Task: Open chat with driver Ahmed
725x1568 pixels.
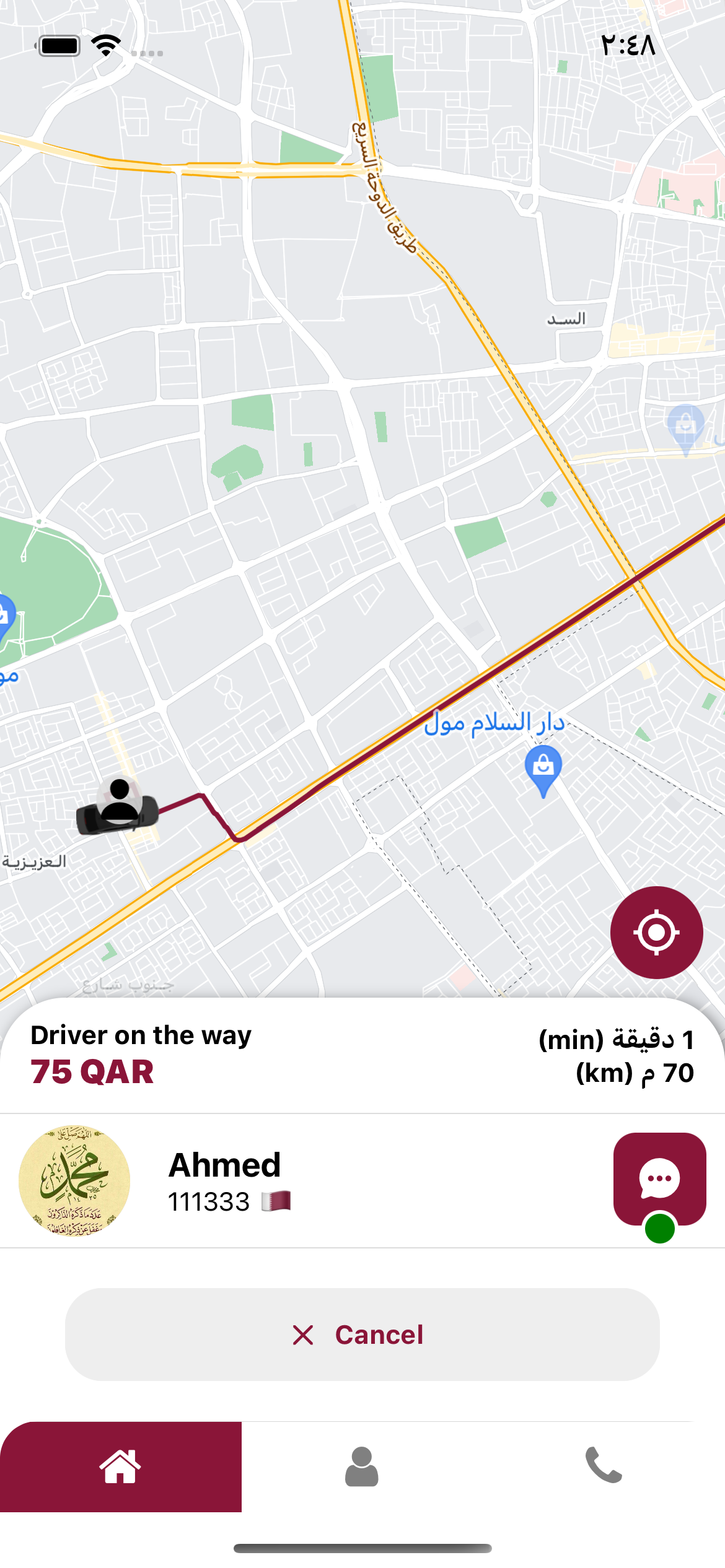Action: [x=659, y=1179]
